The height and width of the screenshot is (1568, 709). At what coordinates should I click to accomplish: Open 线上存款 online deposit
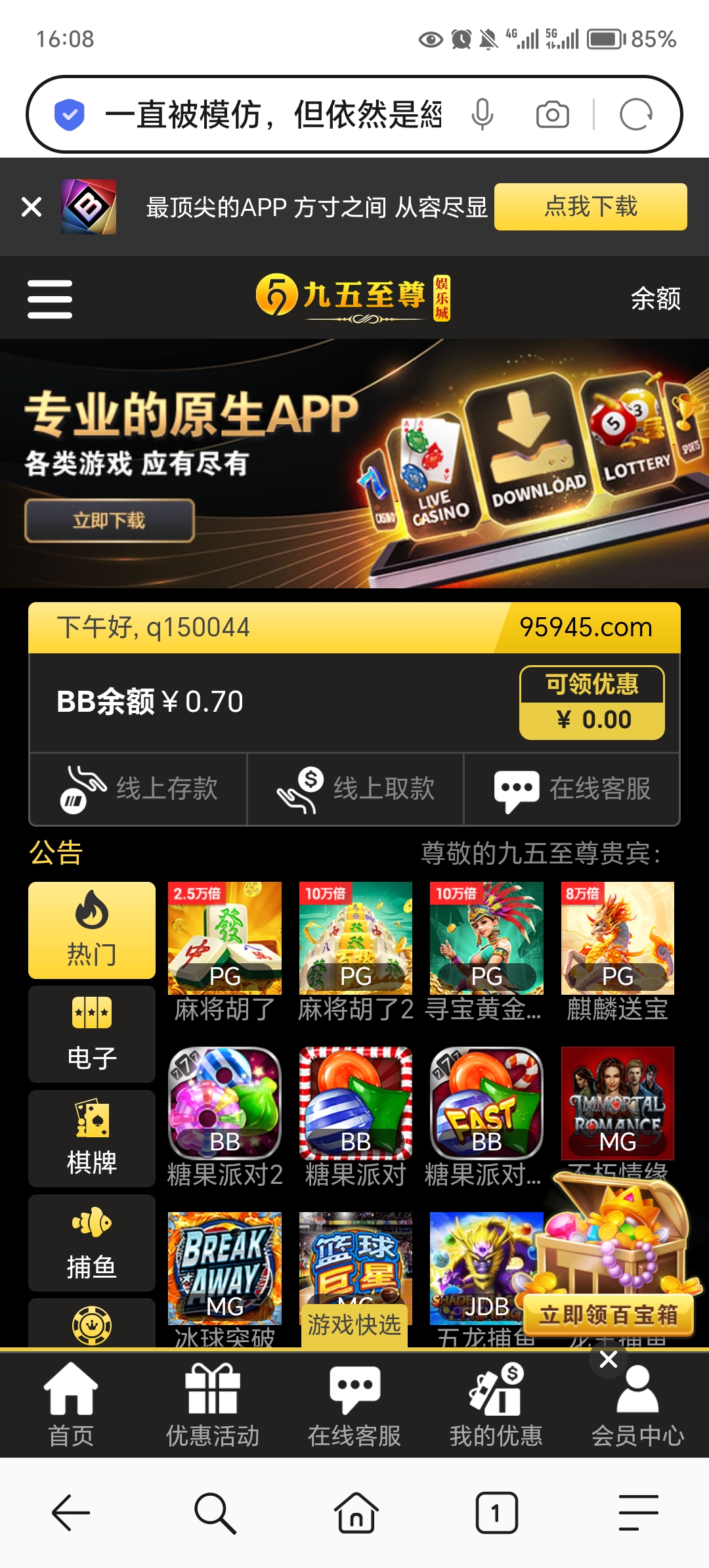(x=139, y=789)
